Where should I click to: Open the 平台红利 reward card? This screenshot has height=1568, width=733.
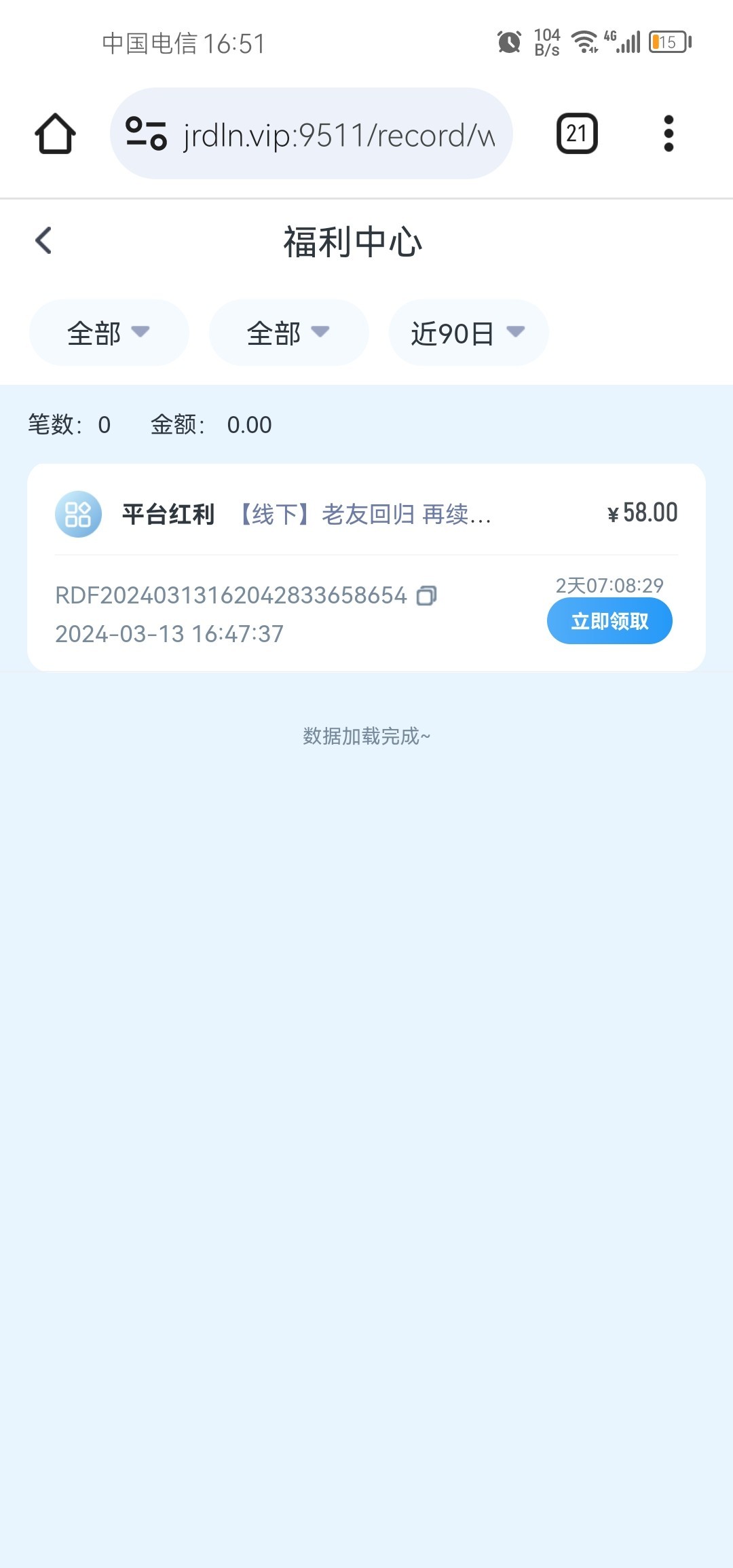click(x=305, y=514)
